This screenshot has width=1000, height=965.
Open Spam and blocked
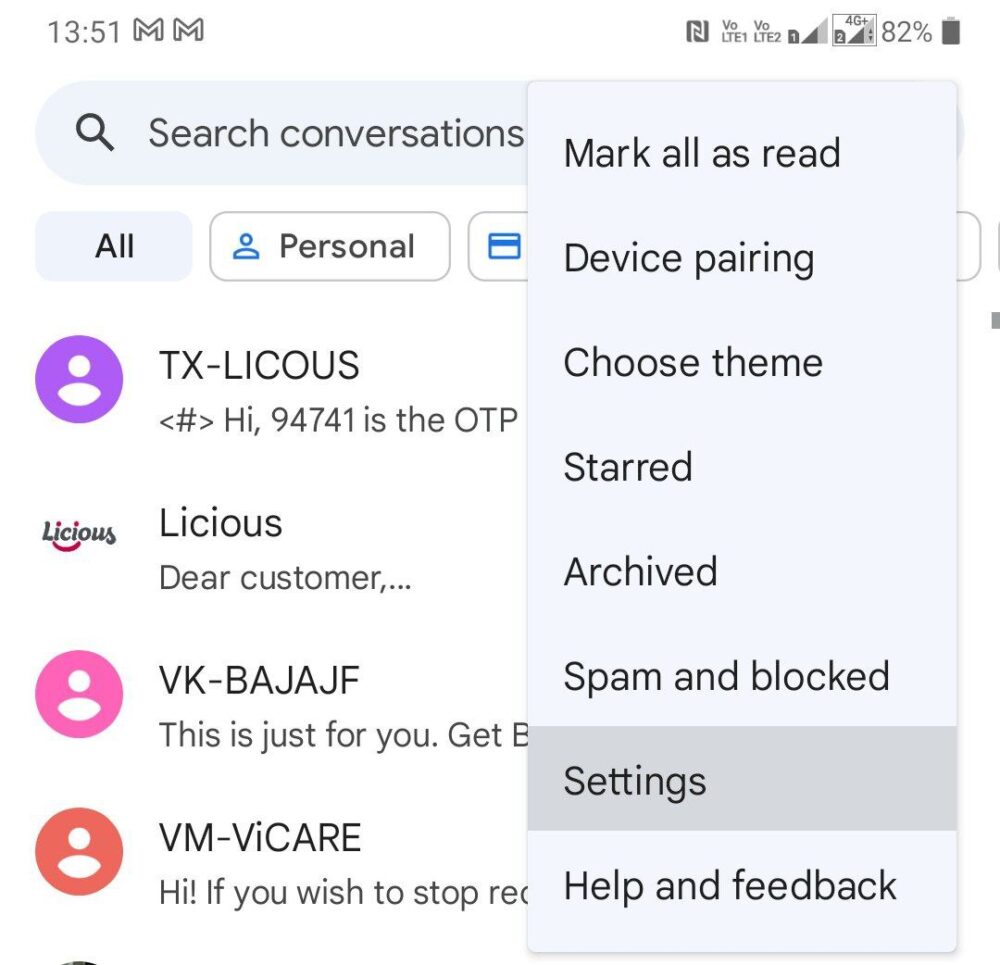(x=742, y=676)
